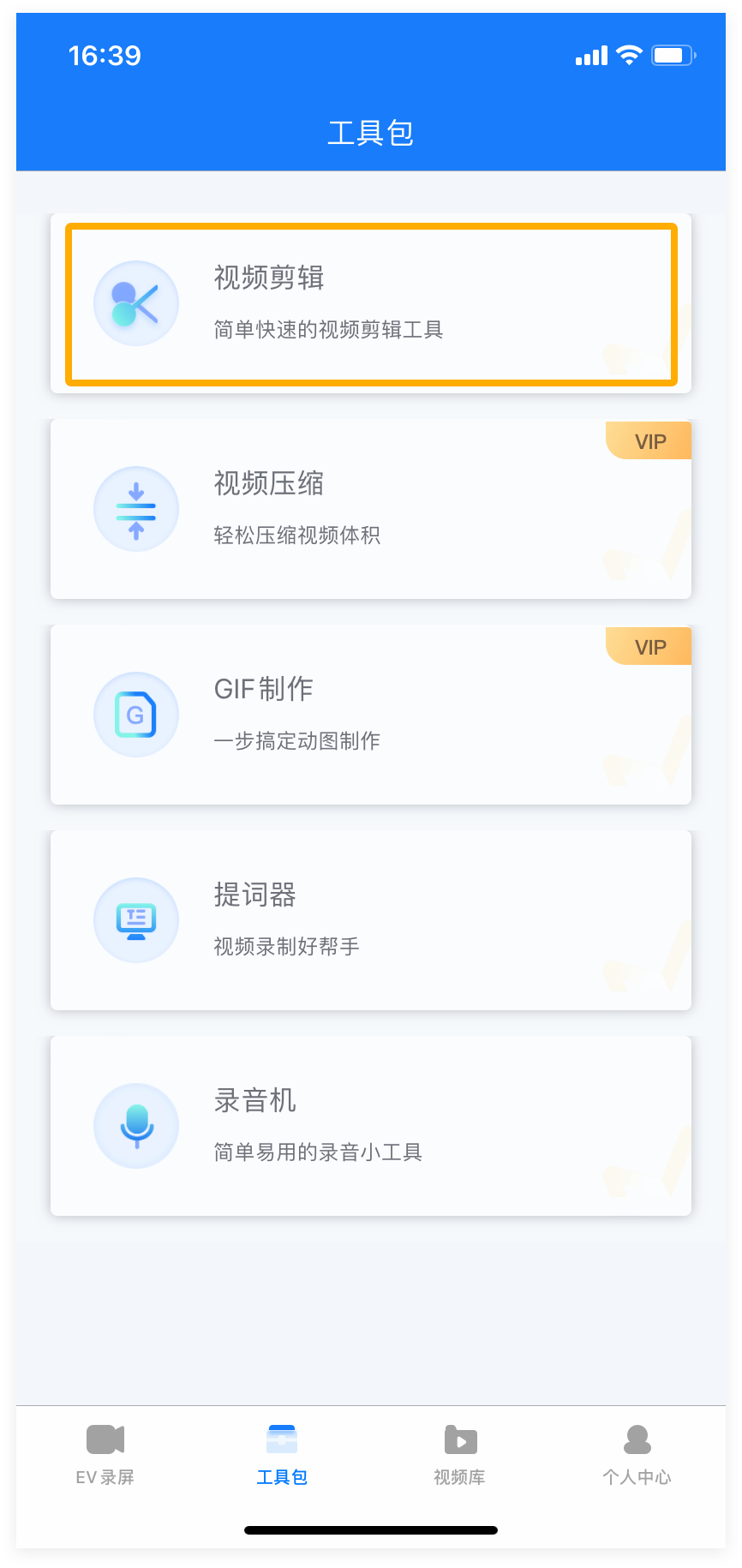Open the 视频压缩 video compression tool

click(x=371, y=509)
